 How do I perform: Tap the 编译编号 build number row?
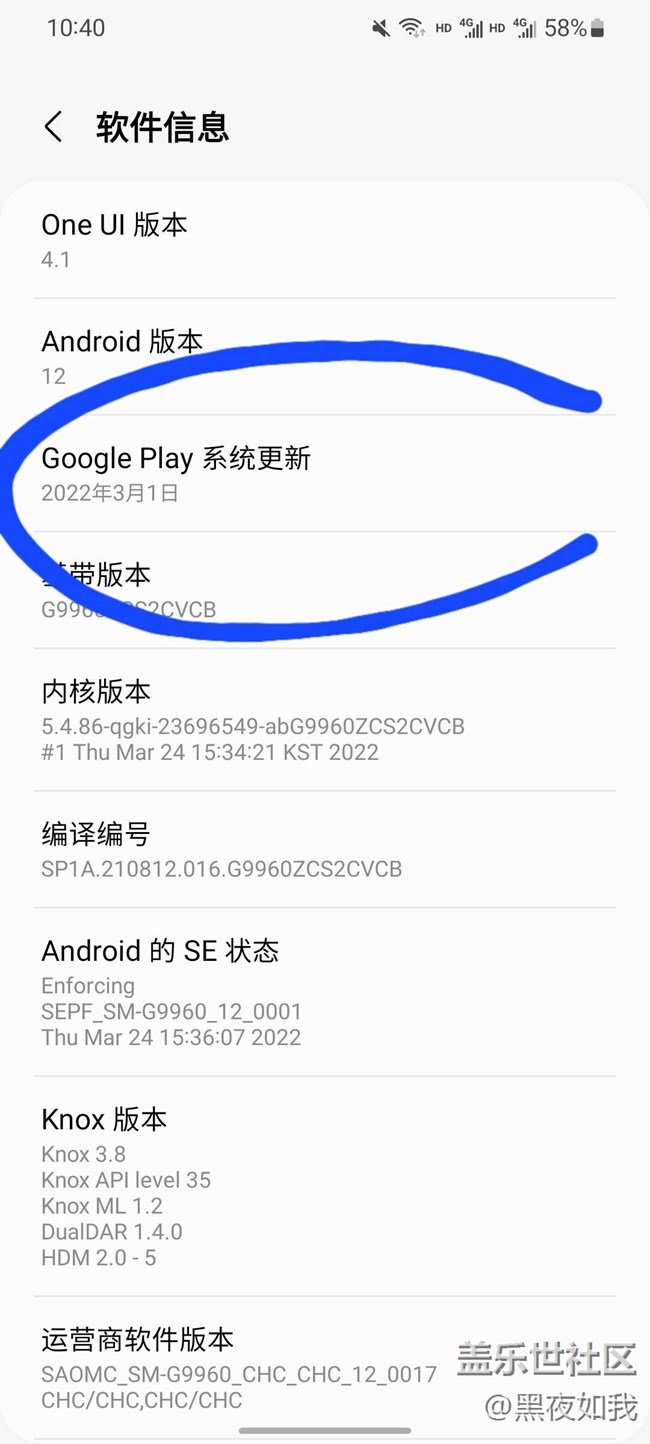pyautogui.click(x=325, y=850)
